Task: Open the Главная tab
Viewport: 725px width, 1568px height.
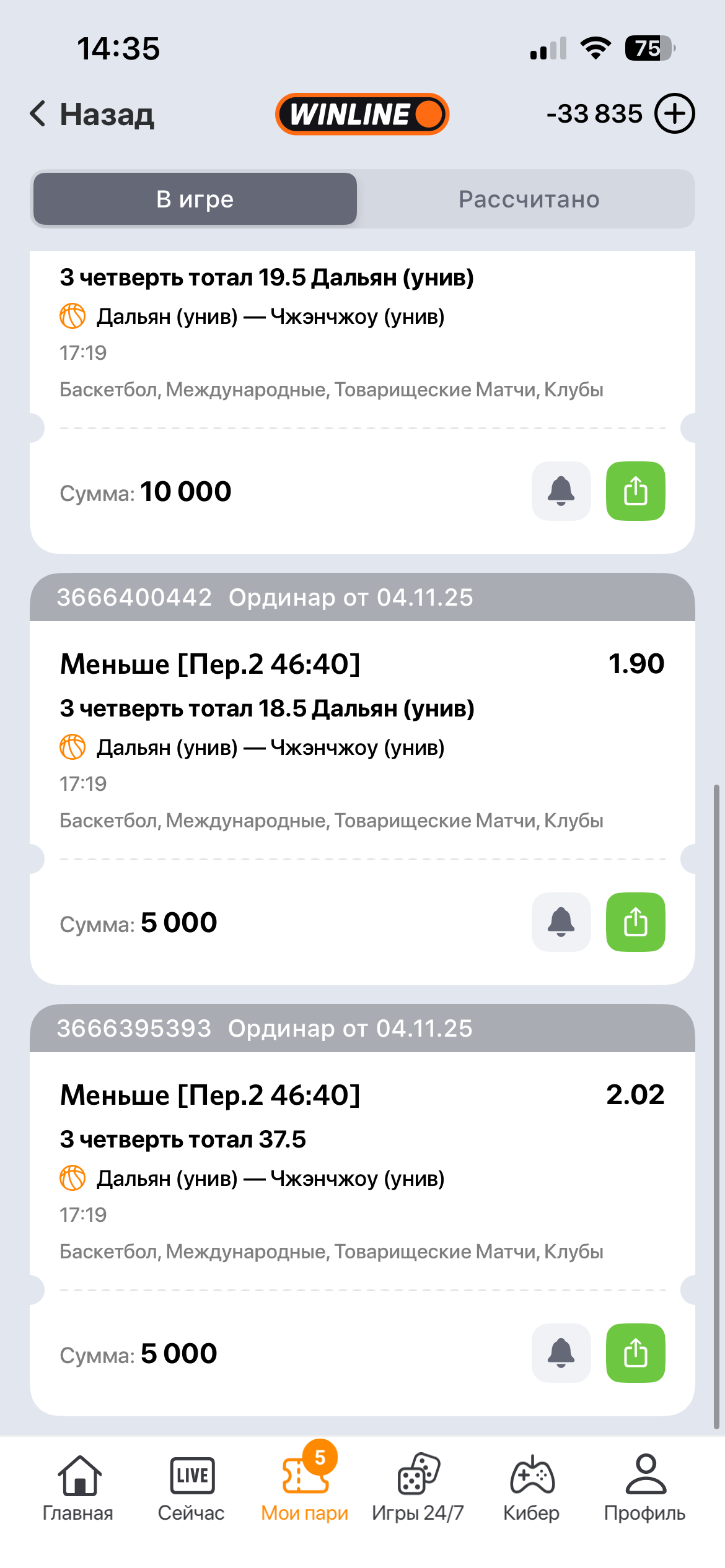Action: (78, 1487)
